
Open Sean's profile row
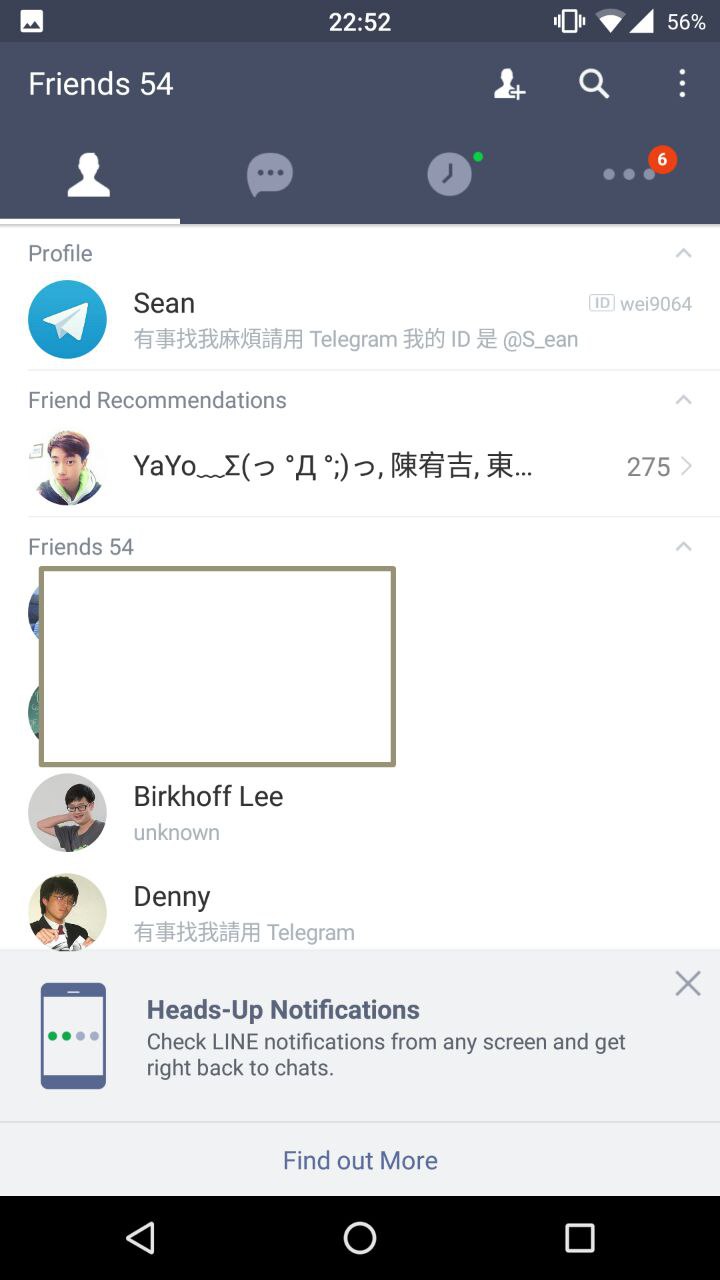[360, 320]
